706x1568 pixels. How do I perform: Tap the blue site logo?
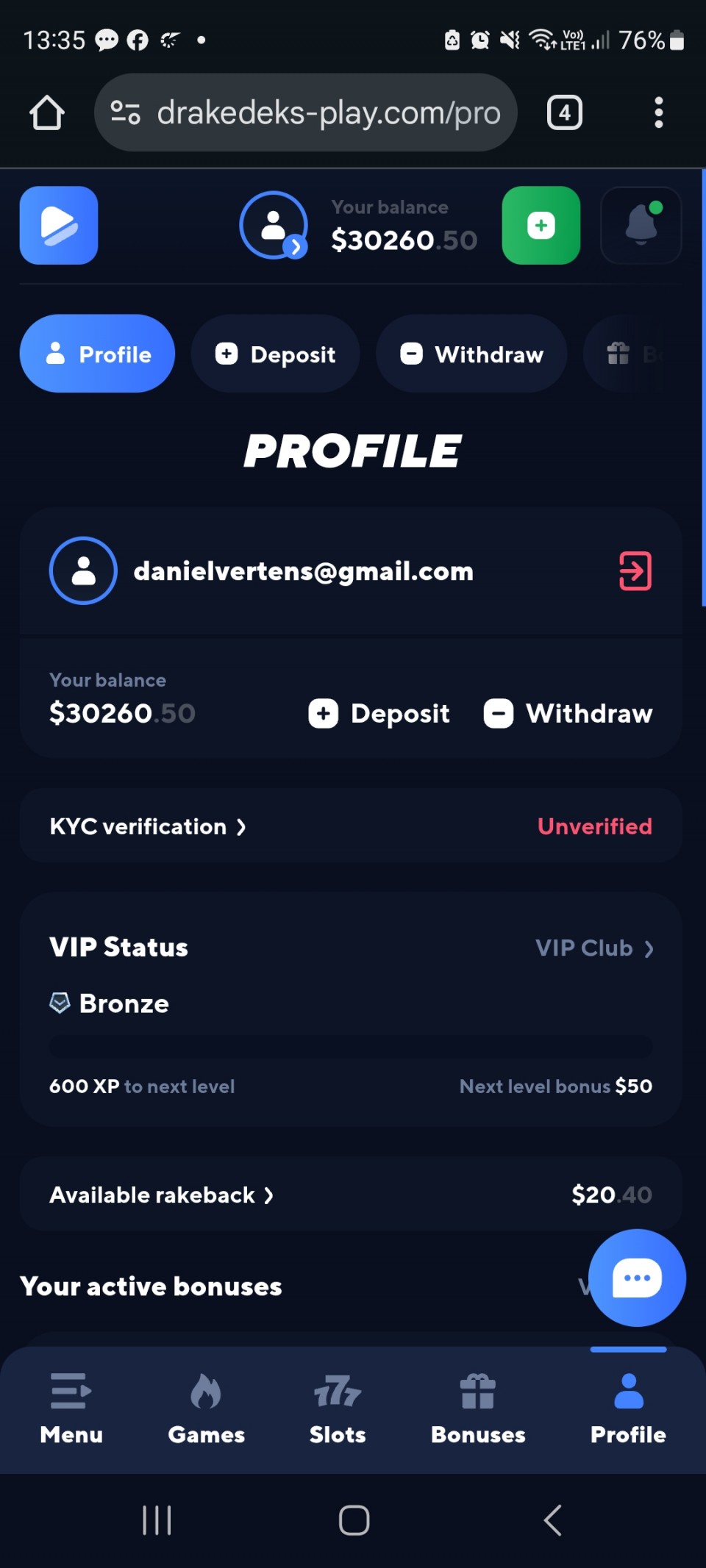click(x=59, y=225)
